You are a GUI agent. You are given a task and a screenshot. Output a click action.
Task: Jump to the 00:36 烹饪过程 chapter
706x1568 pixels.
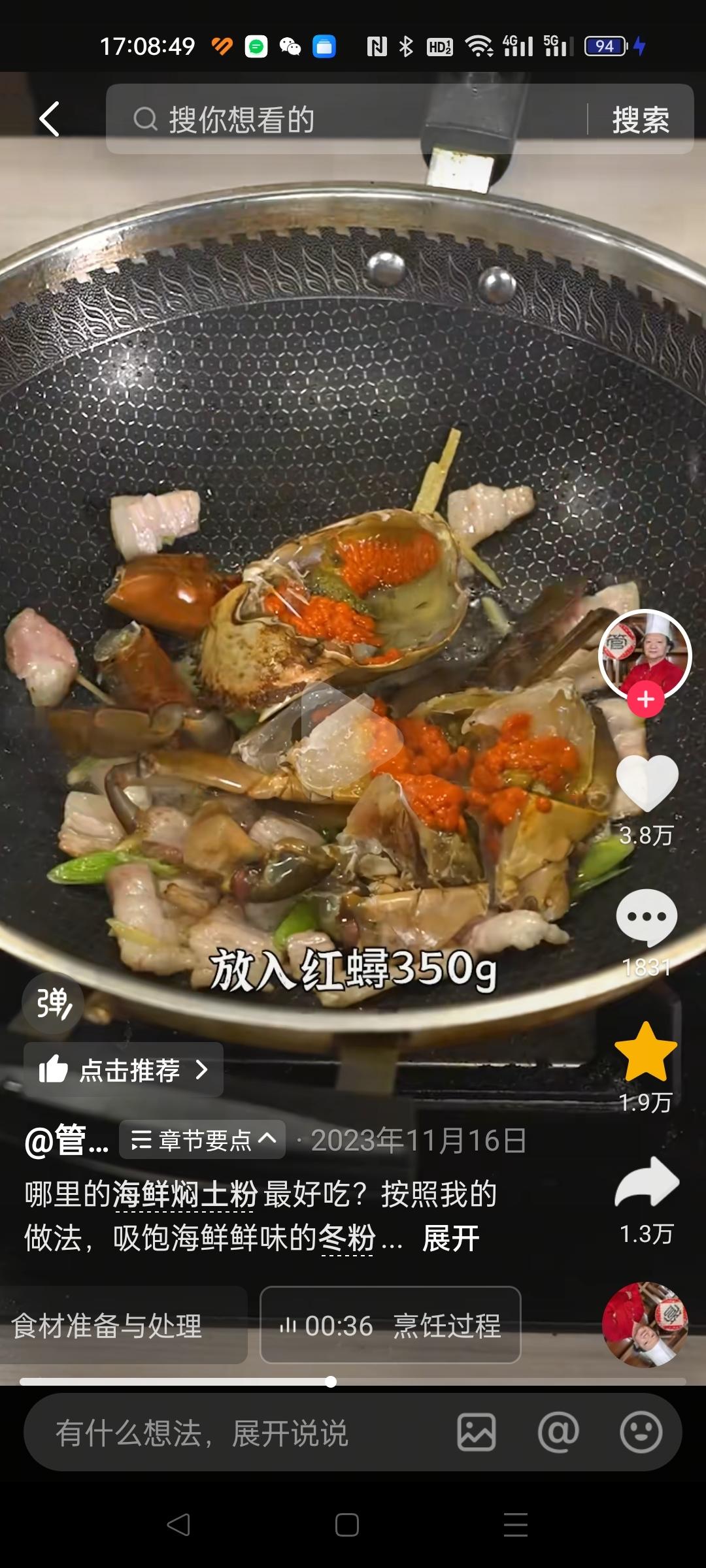(390, 1326)
